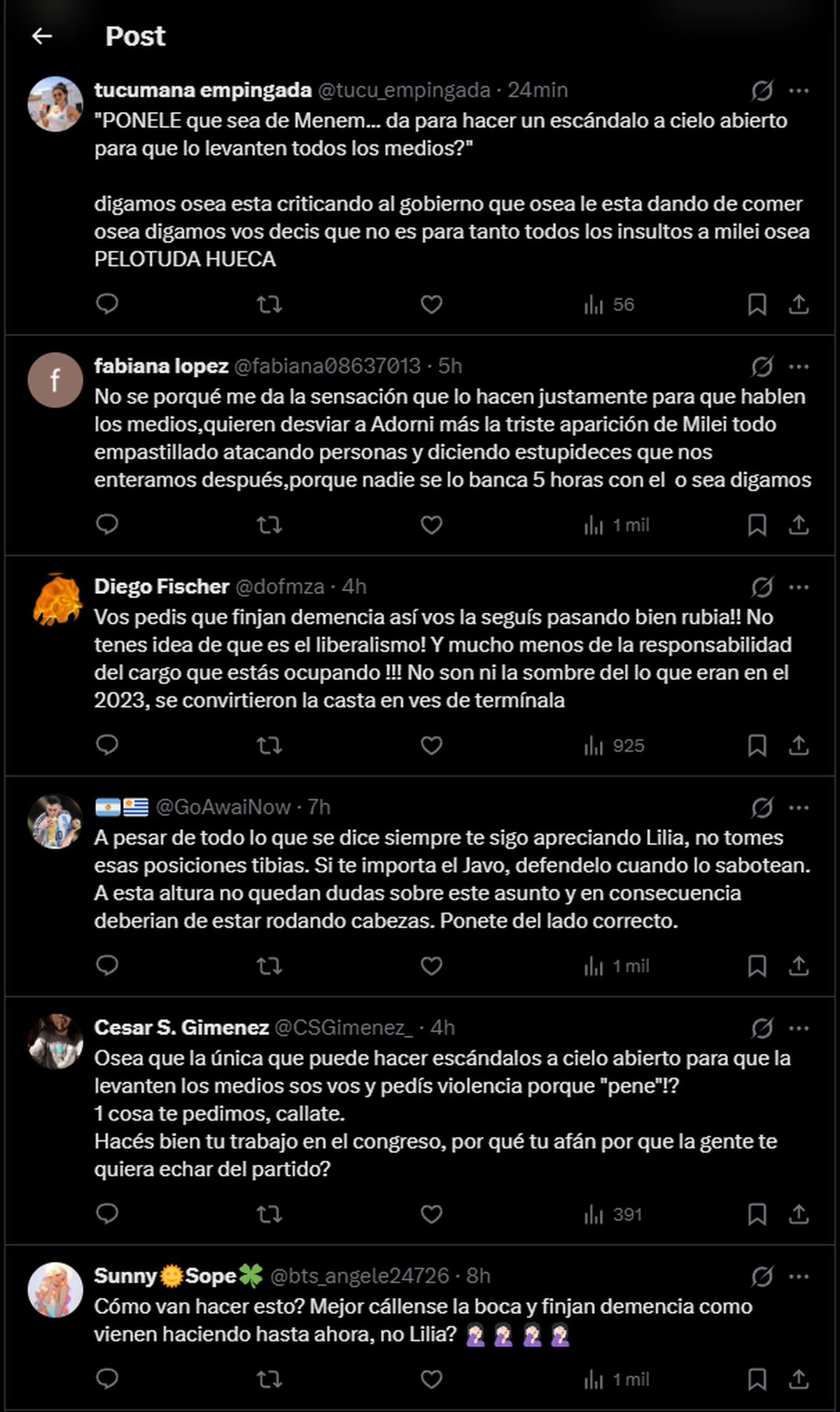
Task: Like Sunny Sope's post
Action: click(431, 1379)
